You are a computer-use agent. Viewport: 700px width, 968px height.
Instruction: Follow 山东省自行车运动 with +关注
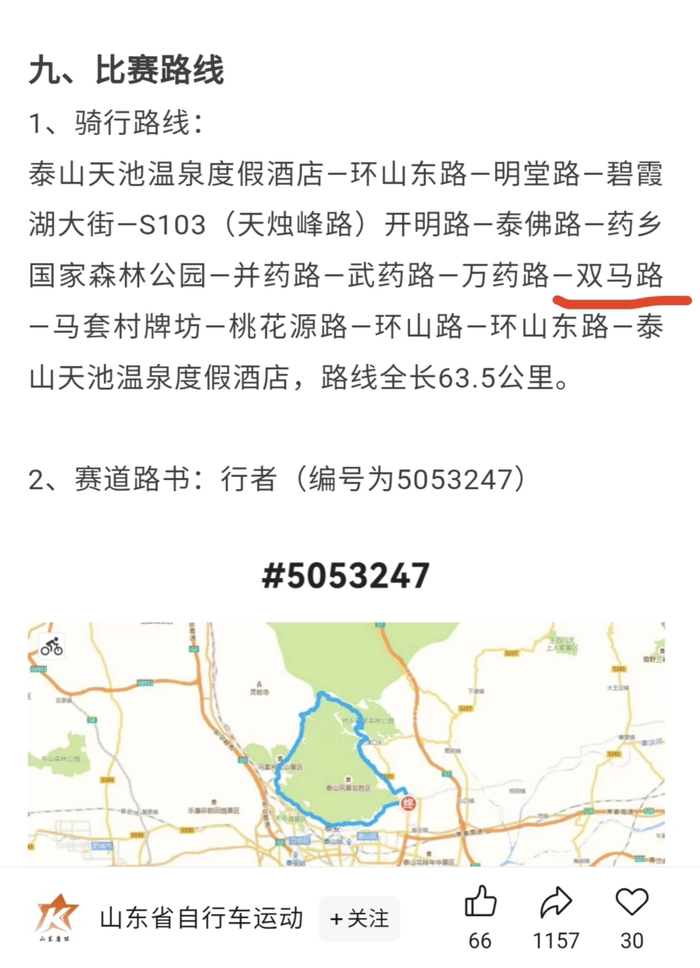[x=359, y=918]
